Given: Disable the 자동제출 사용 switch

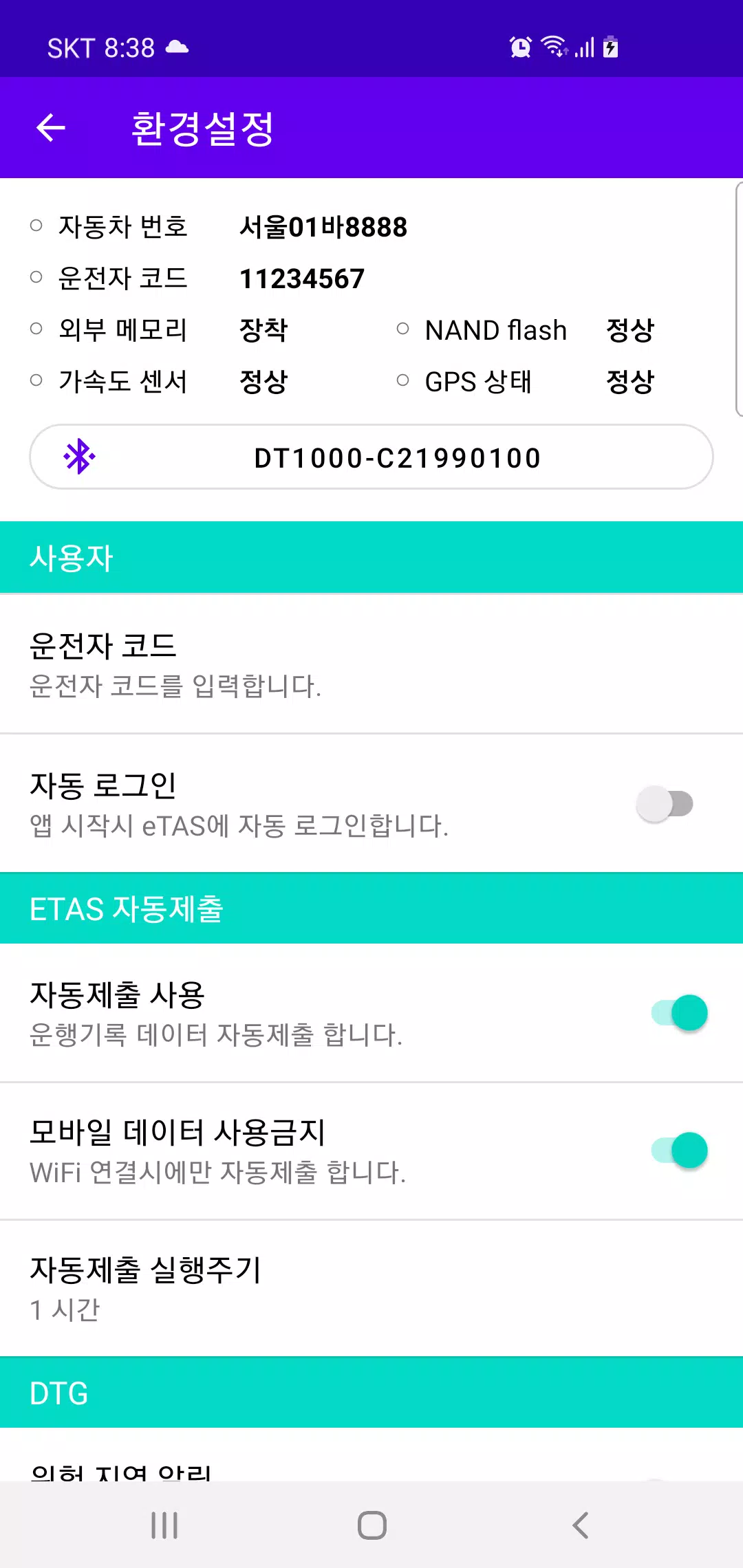Looking at the screenshot, I should (680, 1012).
